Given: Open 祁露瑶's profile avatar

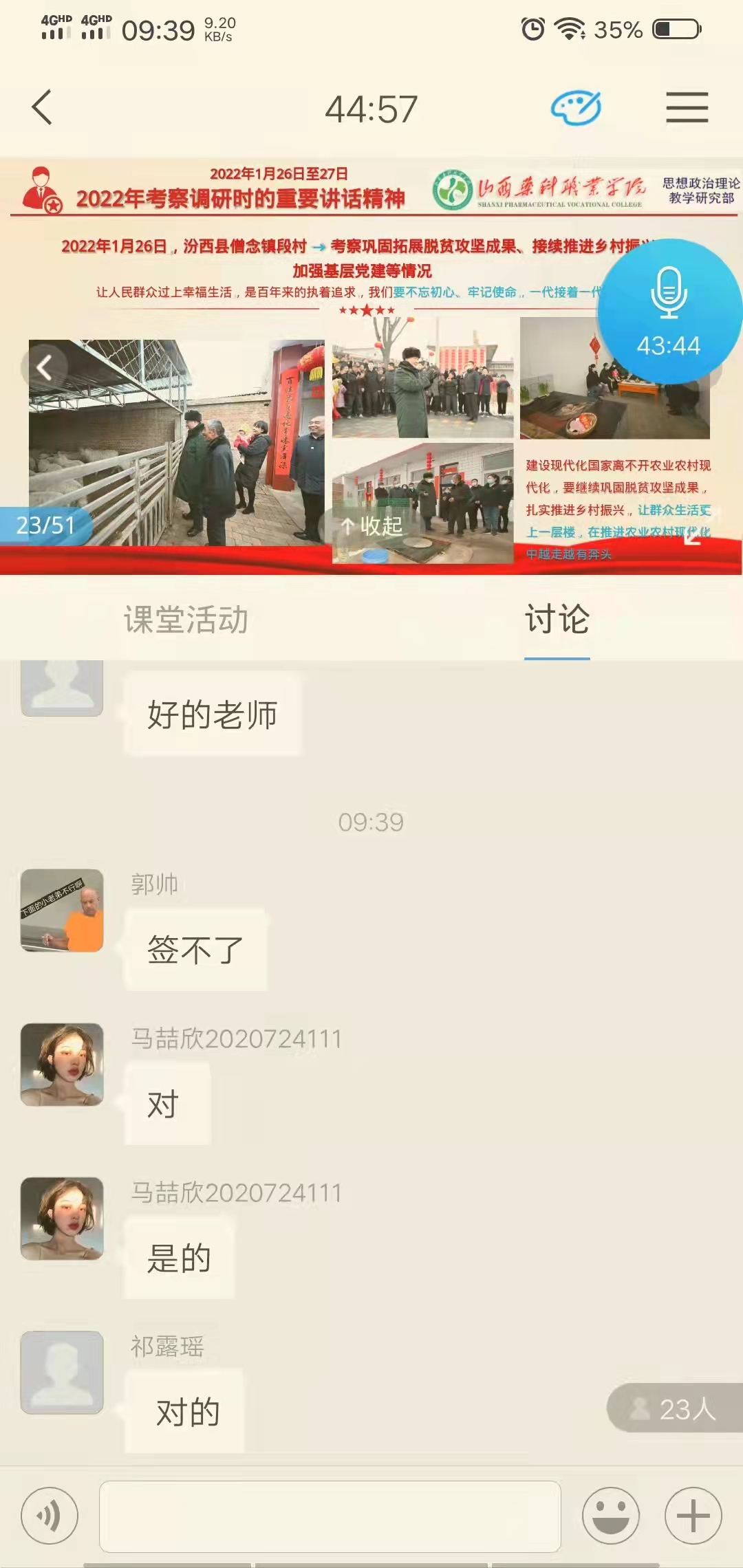Looking at the screenshot, I should click(x=62, y=1372).
